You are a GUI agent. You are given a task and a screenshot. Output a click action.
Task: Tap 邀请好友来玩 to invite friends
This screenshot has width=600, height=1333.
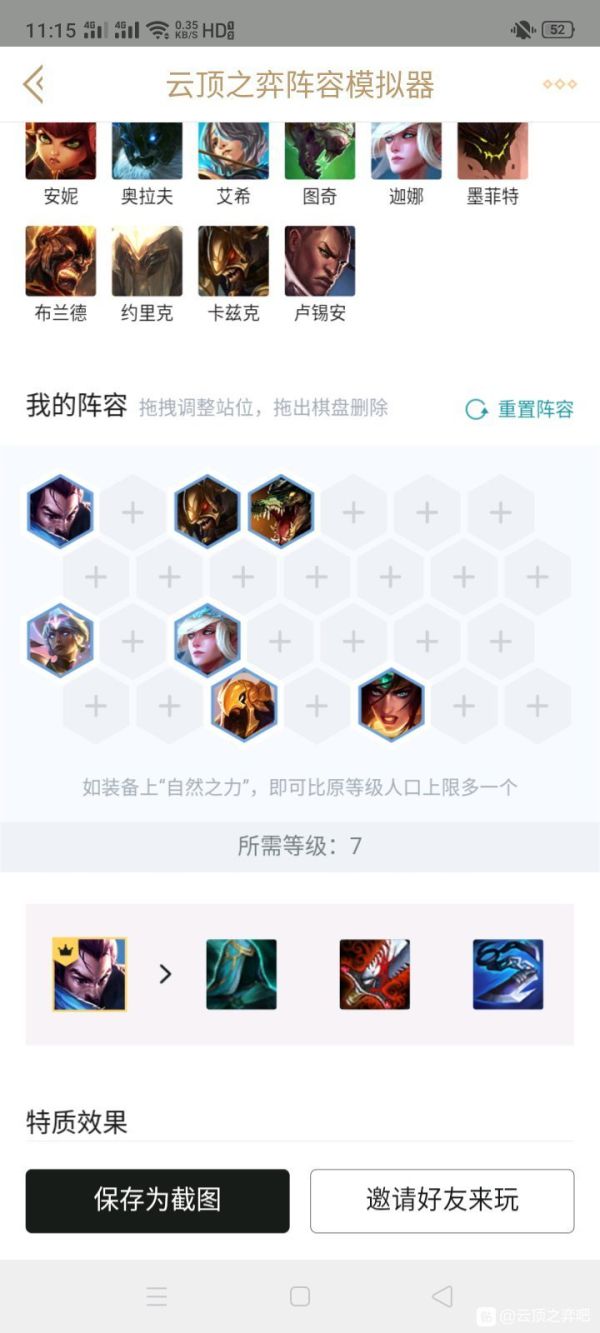coord(442,1200)
